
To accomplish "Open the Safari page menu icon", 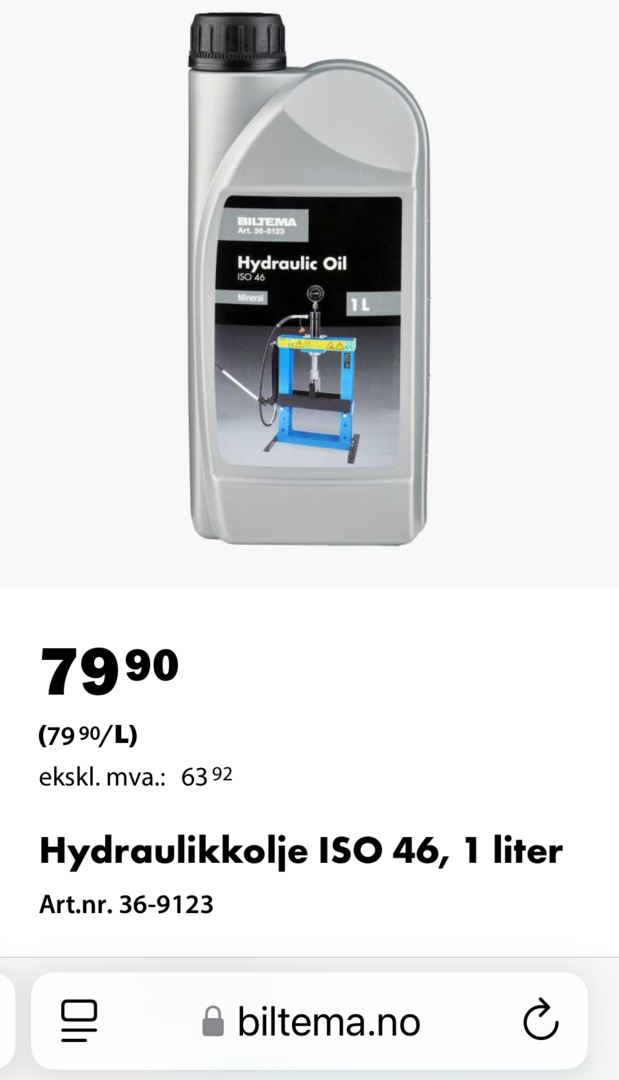I will coord(79,1021).
